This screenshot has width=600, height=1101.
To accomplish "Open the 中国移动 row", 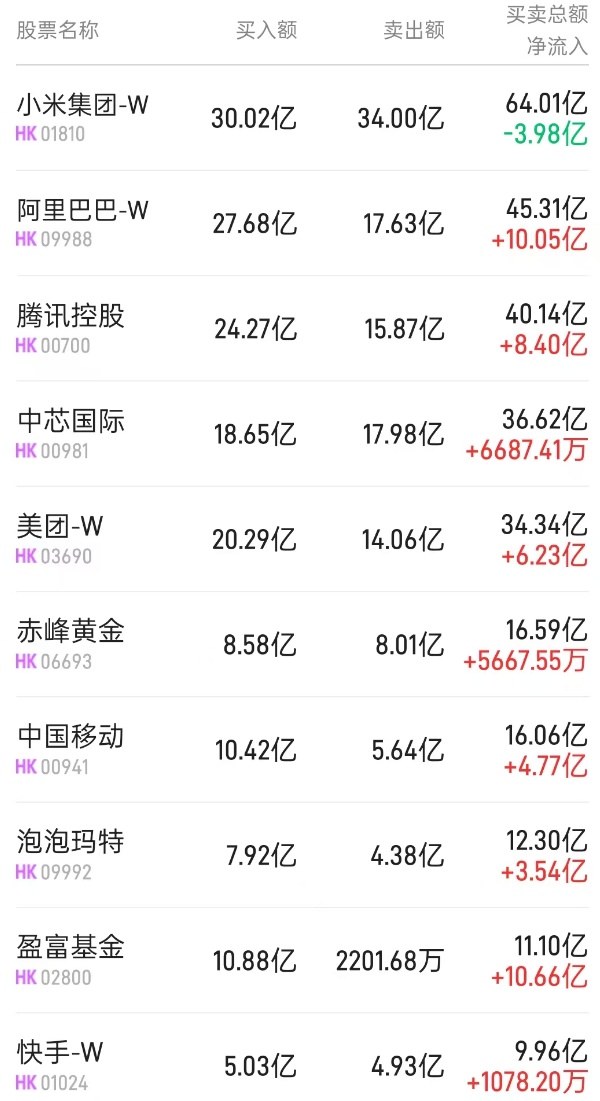I will click(71, 737).
